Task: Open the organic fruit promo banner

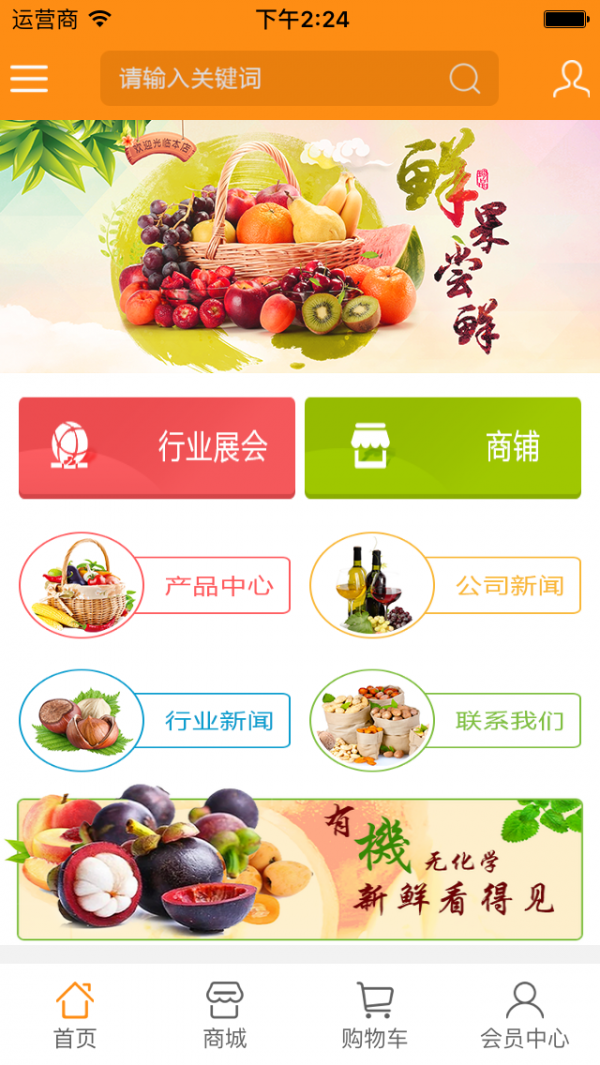Action: click(300, 868)
